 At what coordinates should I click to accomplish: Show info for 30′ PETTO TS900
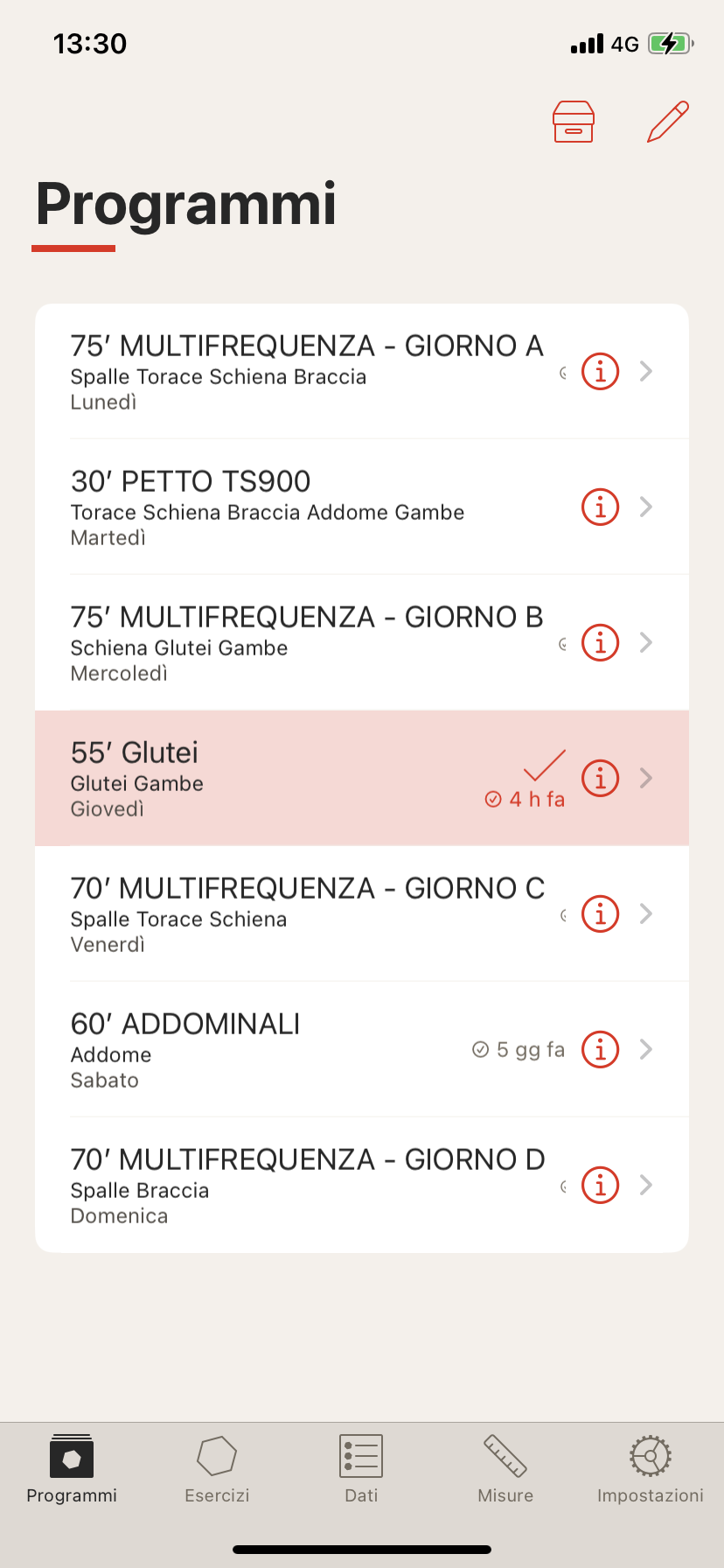(x=600, y=507)
